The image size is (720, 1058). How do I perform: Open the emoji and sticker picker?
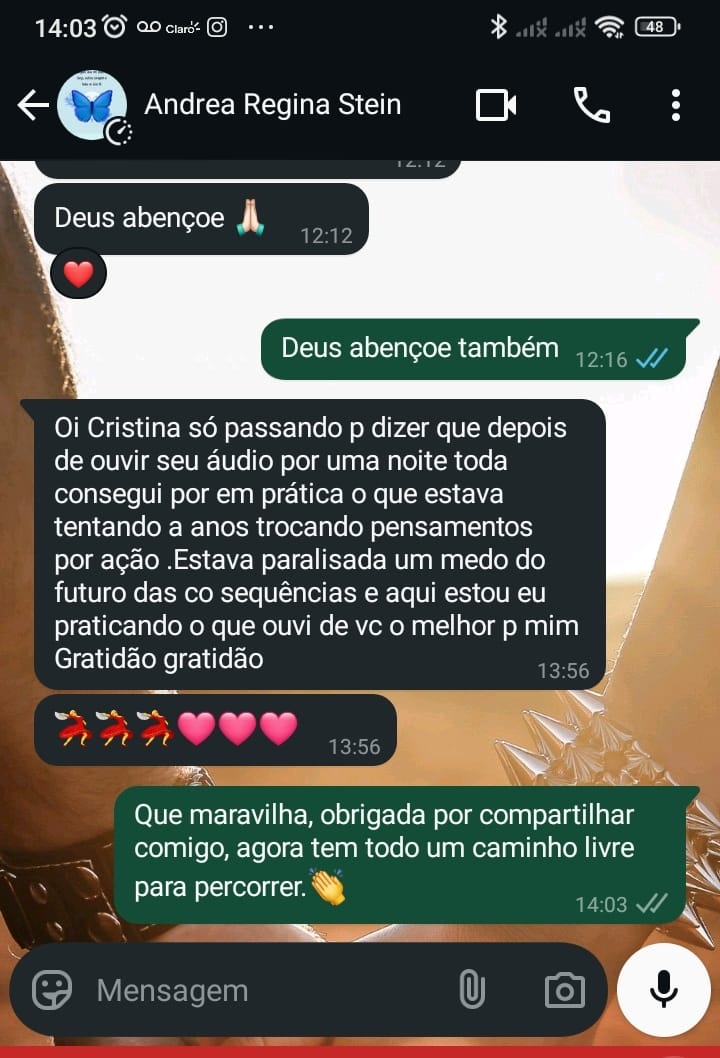pyautogui.click(x=52, y=990)
